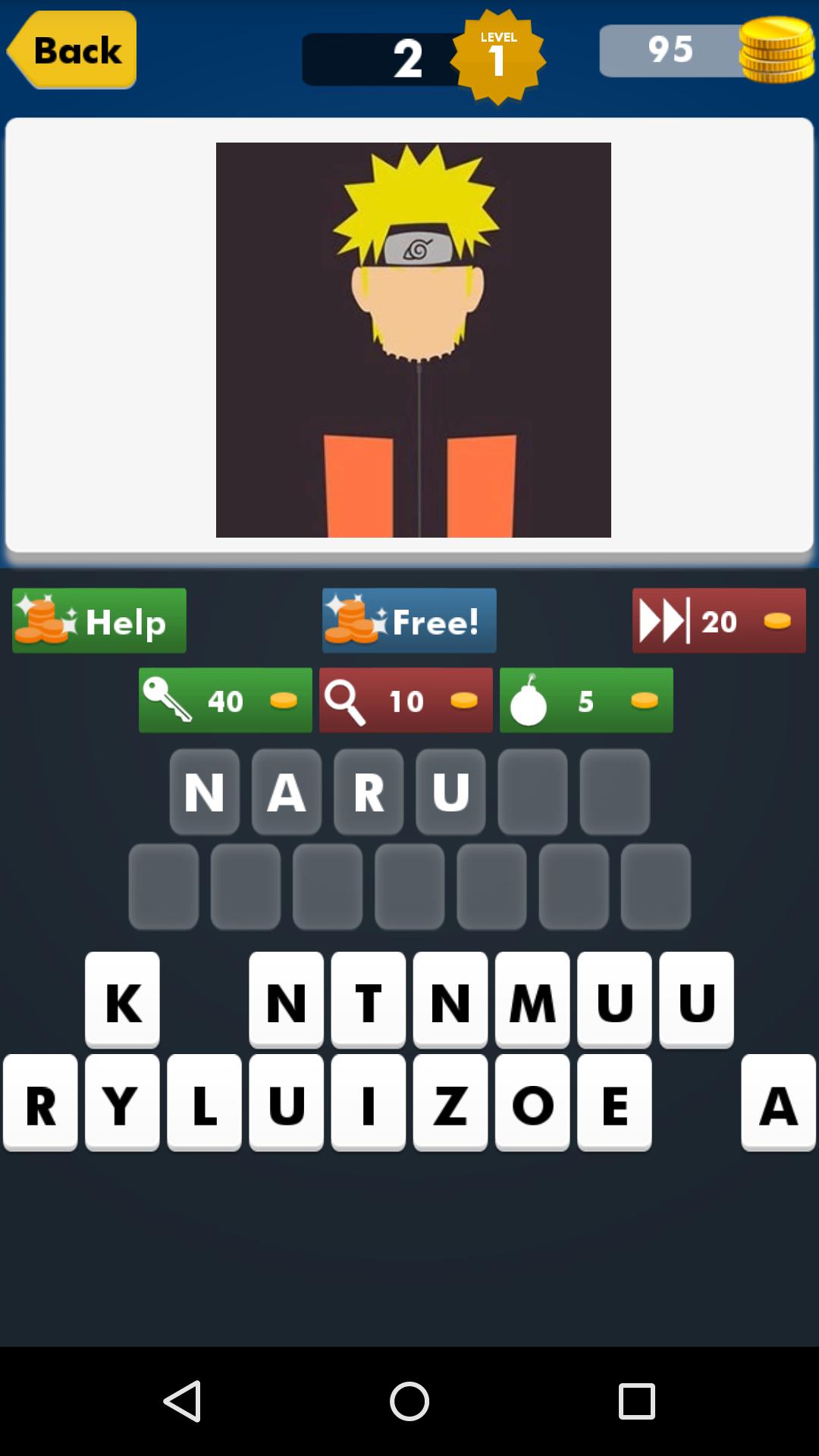Open the Free coins offer
819x1456 pixels.
[x=409, y=620]
